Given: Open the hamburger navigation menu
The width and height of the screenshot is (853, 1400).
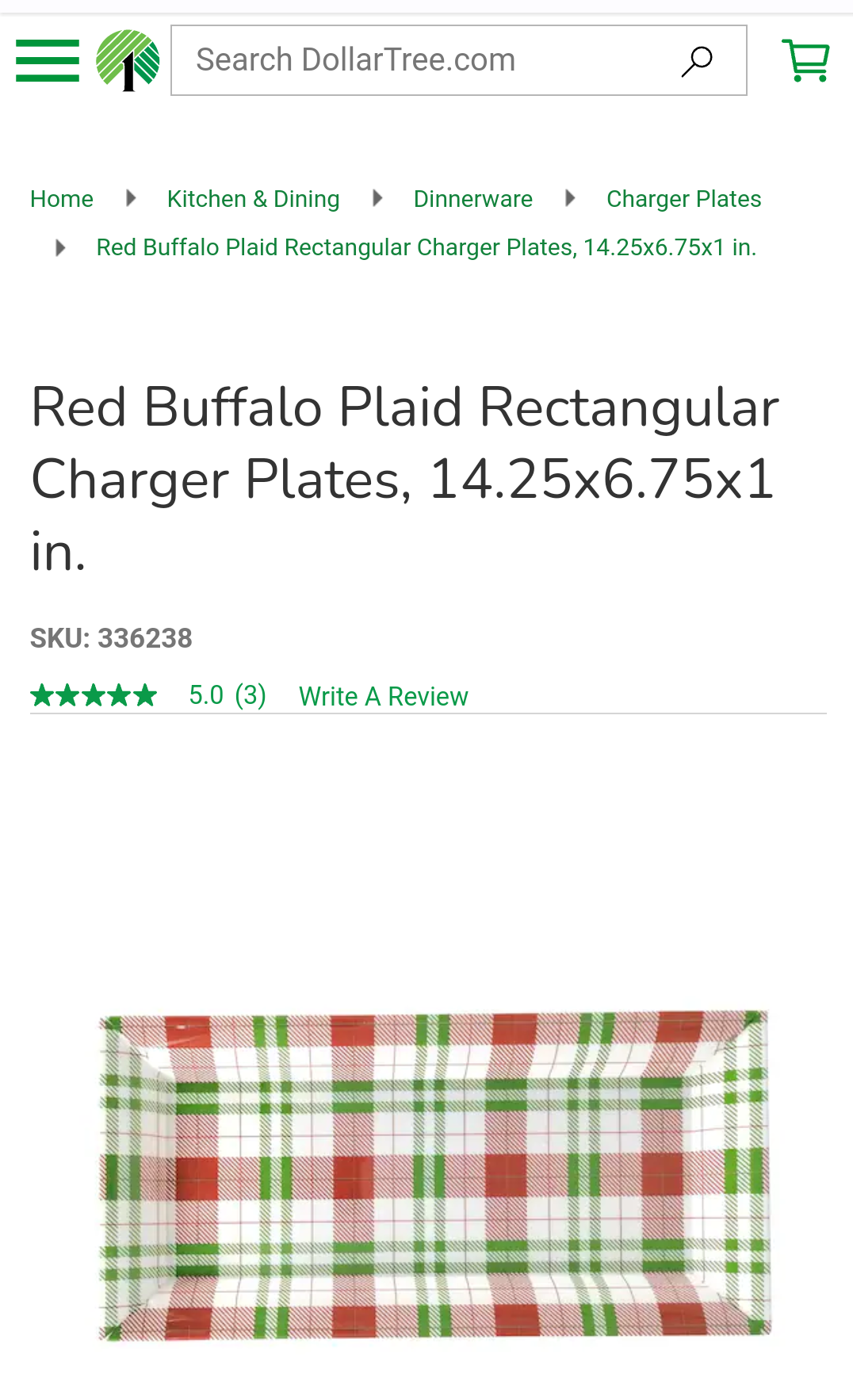Looking at the screenshot, I should click(48, 60).
